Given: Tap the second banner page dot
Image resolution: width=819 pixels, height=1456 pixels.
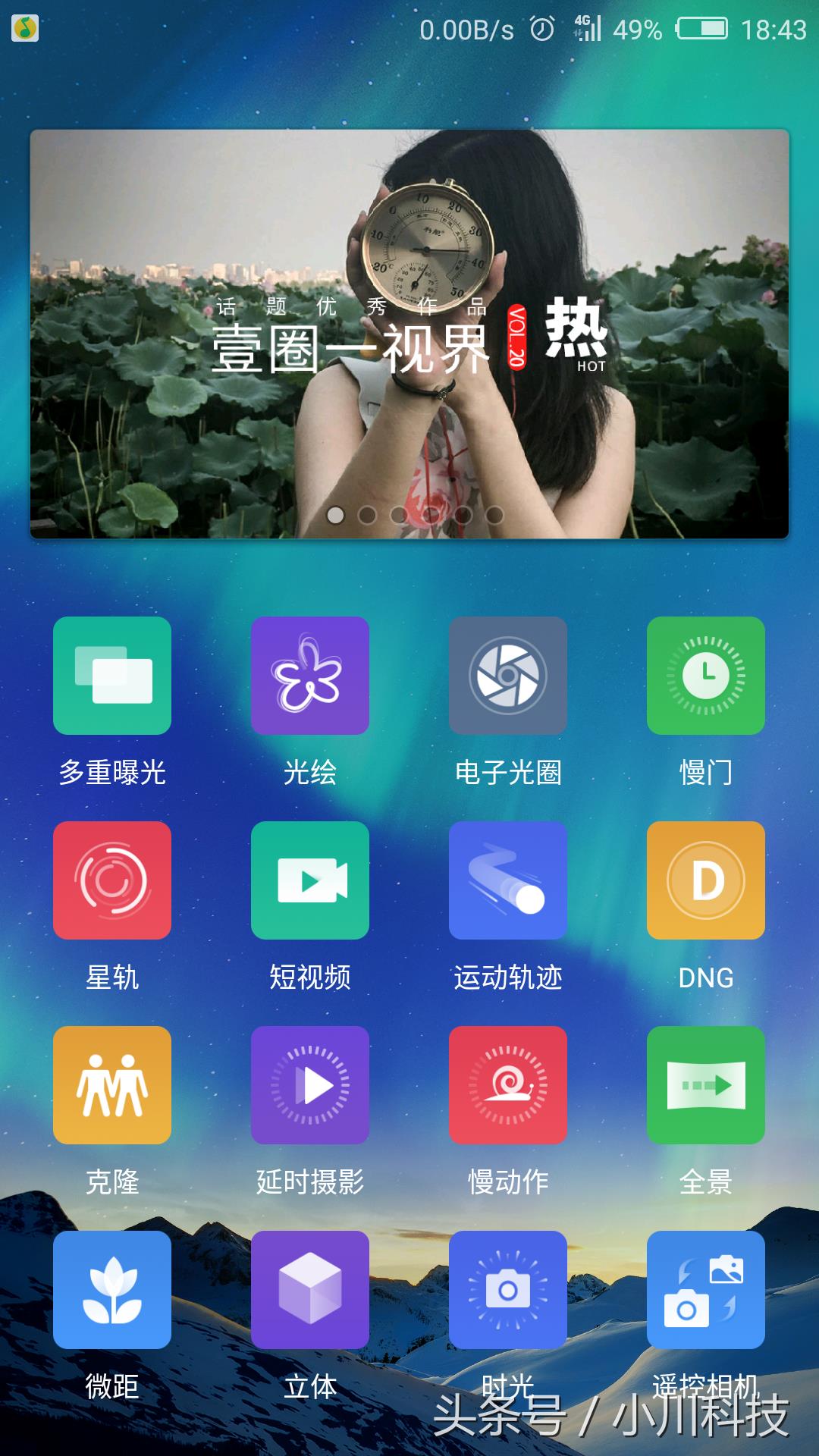Looking at the screenshot, I should pos(367,516).
